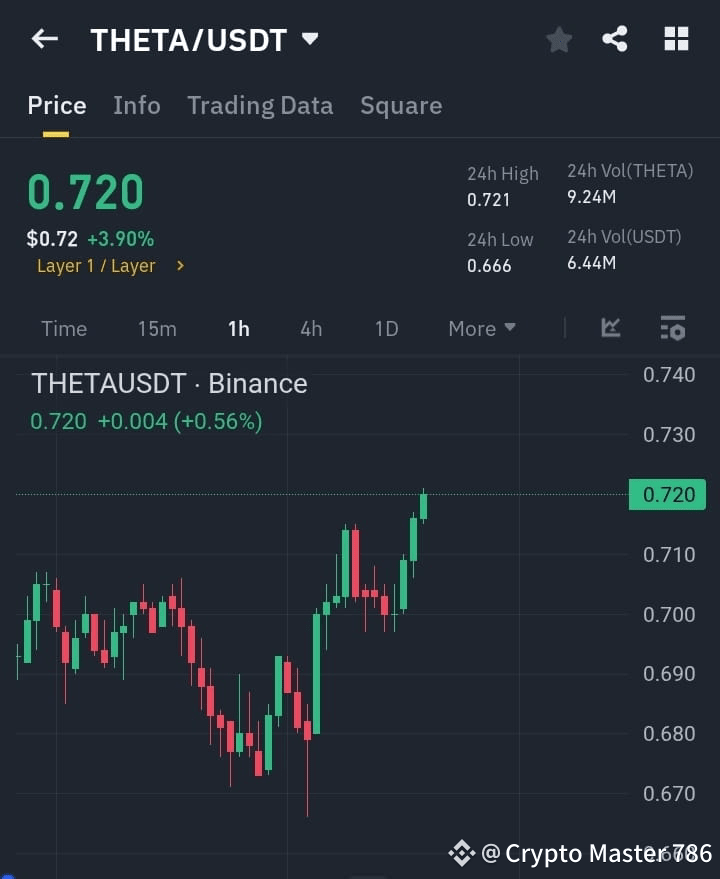Click the back arrow to leave the pair page
The image size is (720, 879).
[44, 38]
